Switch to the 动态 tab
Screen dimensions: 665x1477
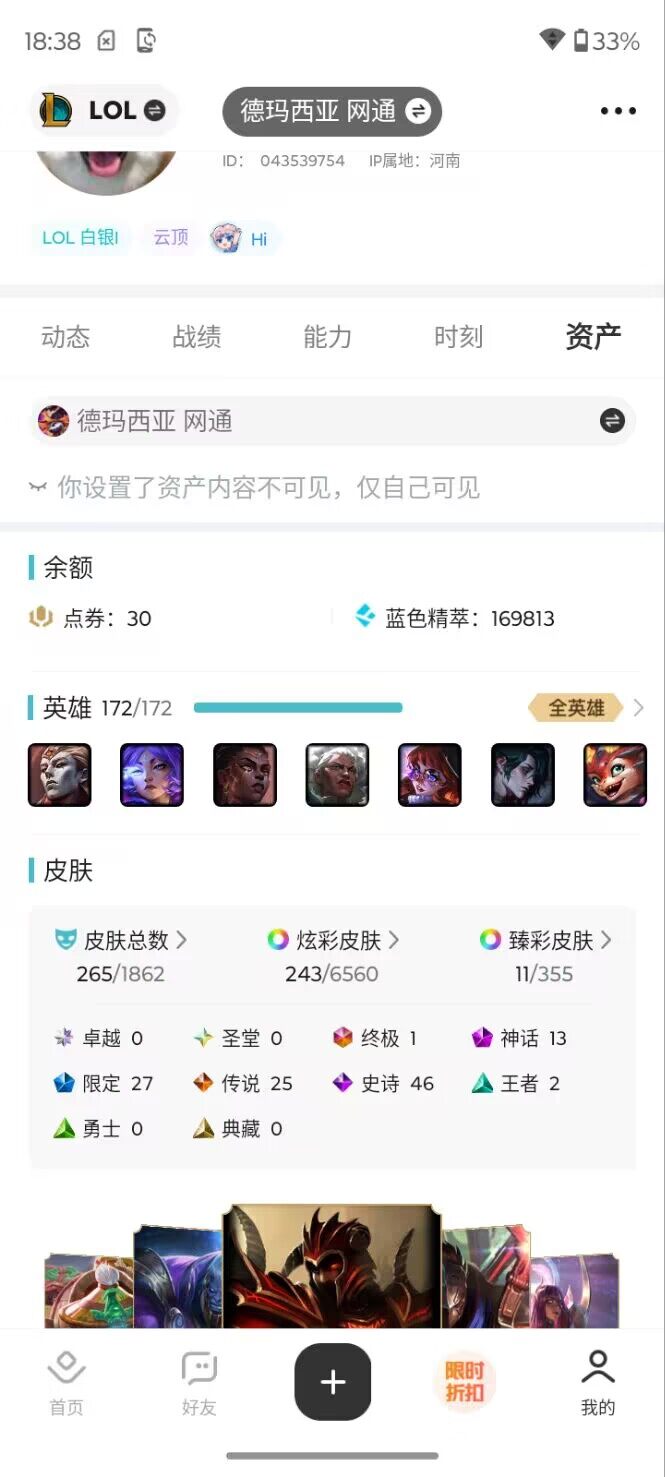click(66, 337)
